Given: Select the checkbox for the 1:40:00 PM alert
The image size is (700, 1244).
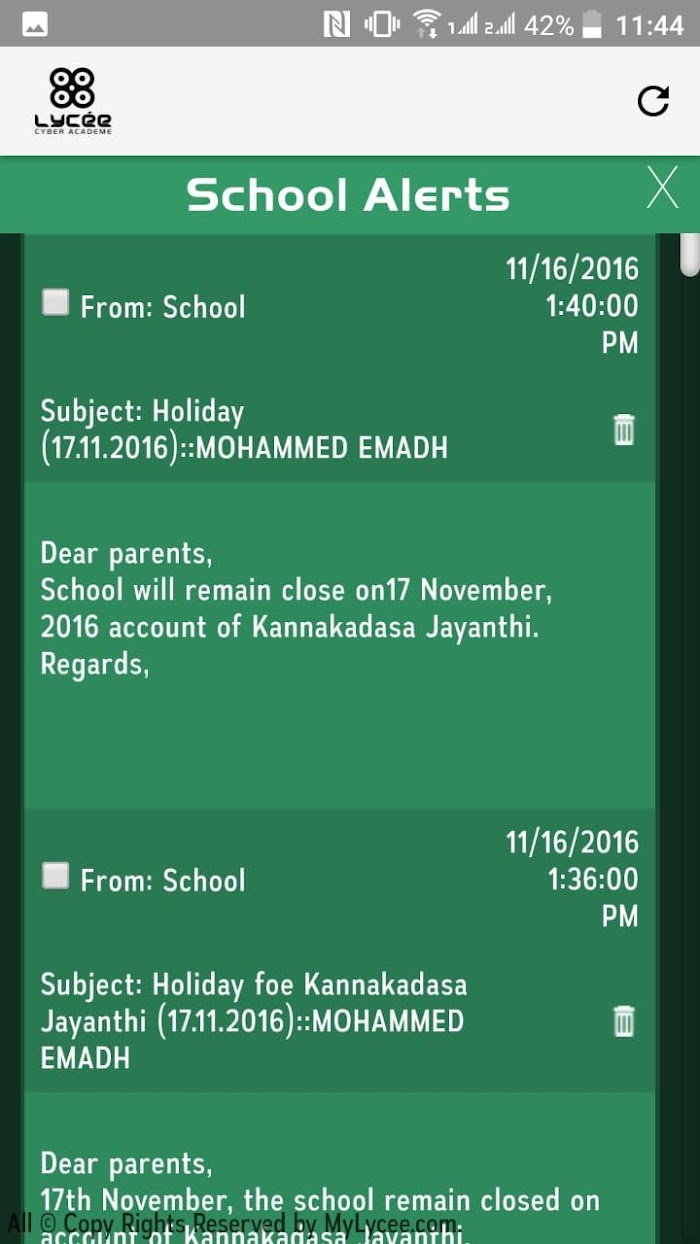Looking at the screenshot, I should (55, 302).
